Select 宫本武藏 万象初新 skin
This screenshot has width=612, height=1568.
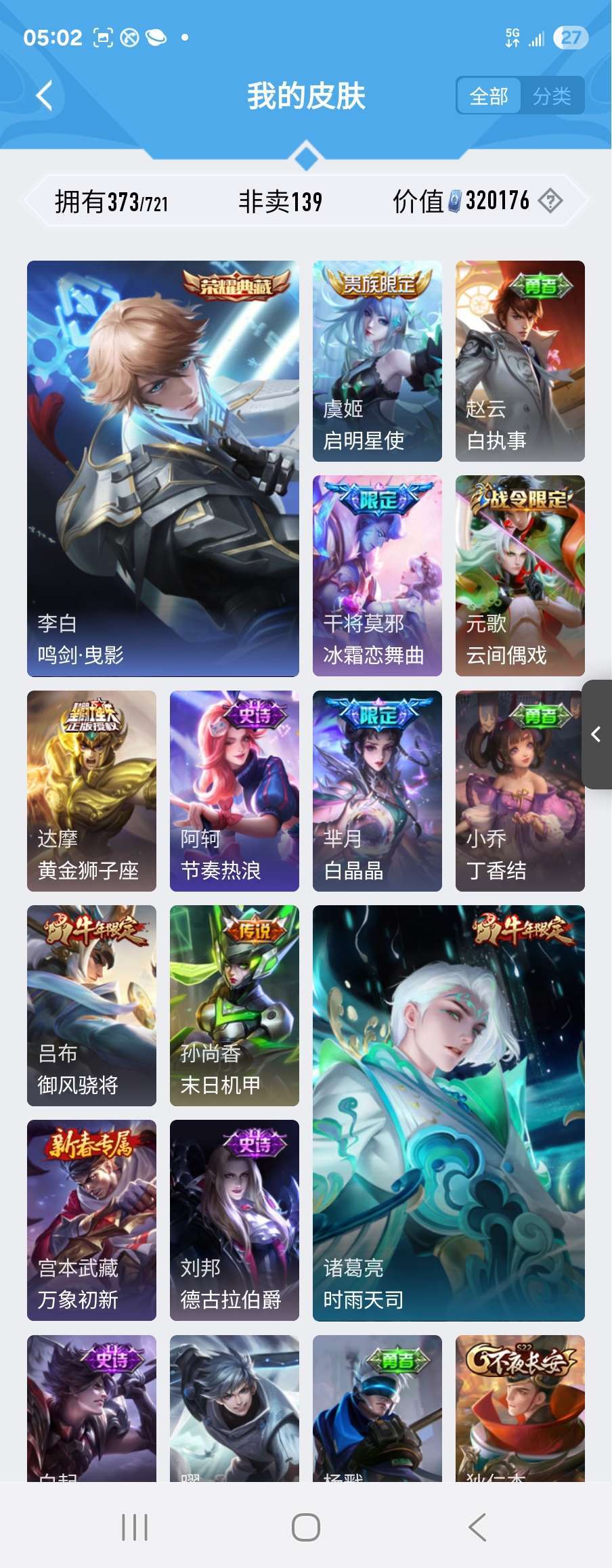coord(91,1220)
